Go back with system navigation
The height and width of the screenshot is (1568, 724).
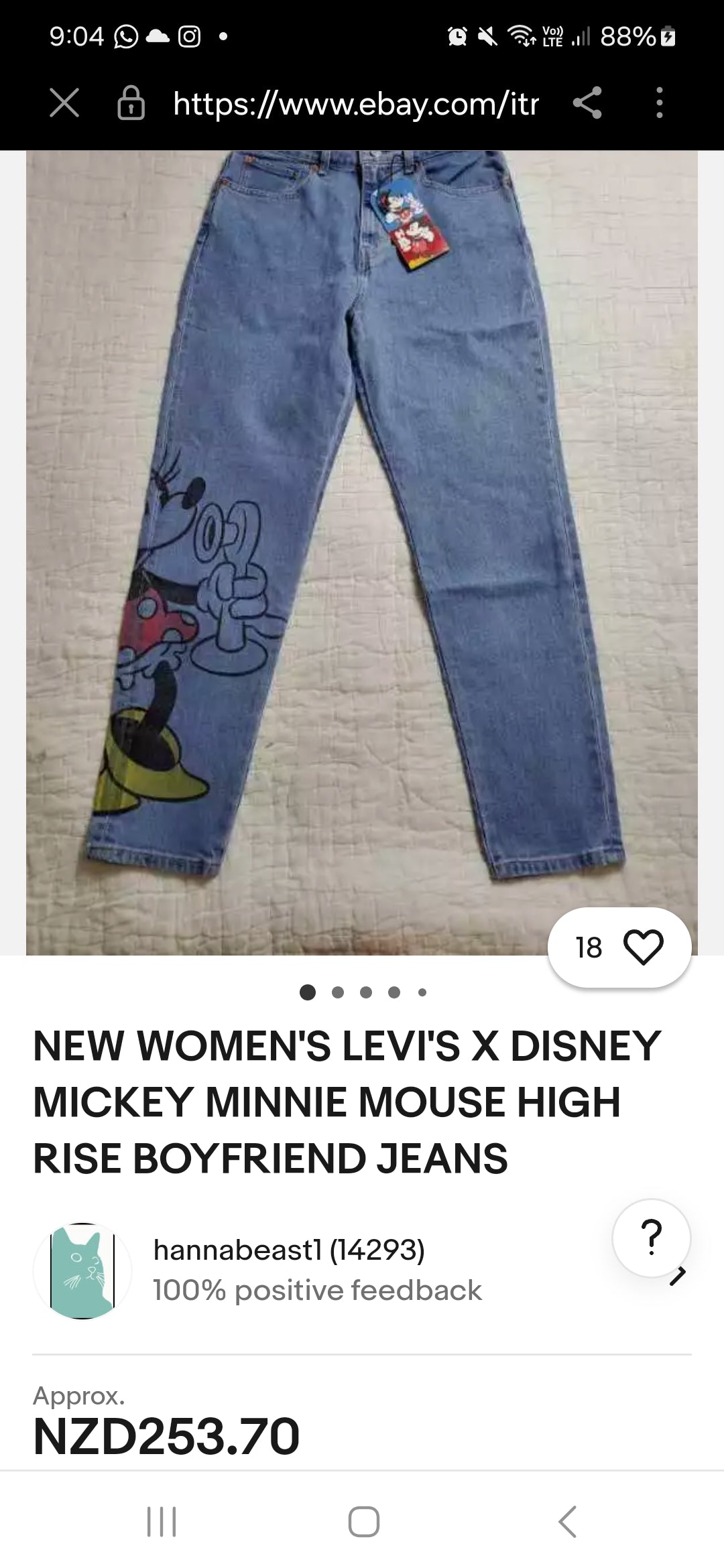(567, 1521)
